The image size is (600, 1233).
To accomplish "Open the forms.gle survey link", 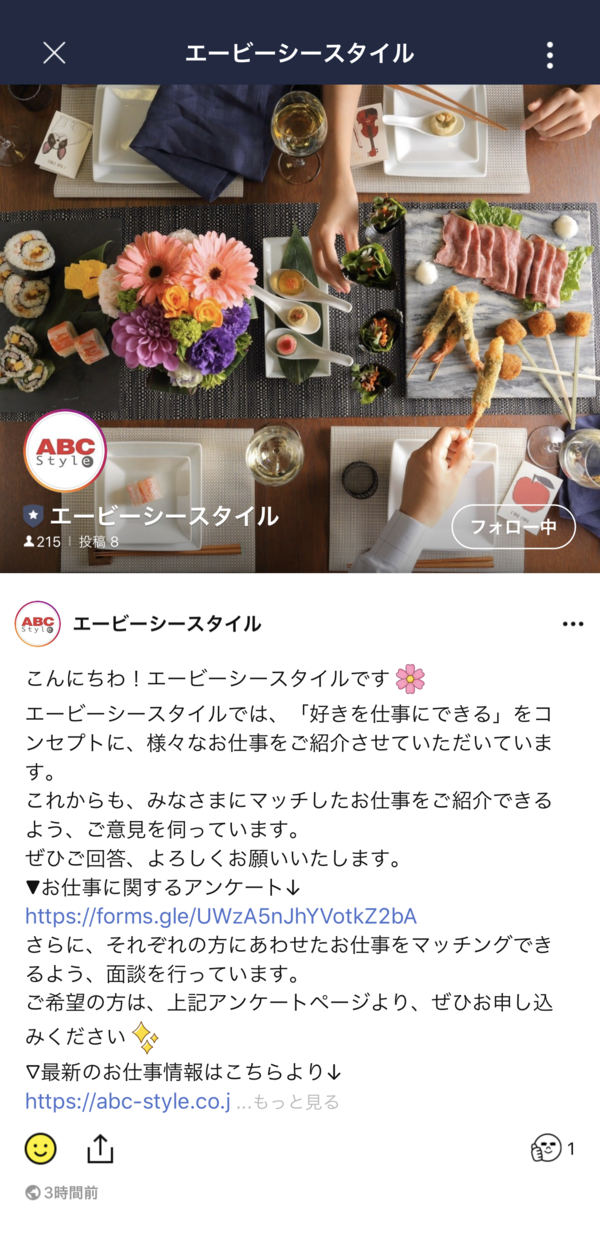I will point(221,916).
